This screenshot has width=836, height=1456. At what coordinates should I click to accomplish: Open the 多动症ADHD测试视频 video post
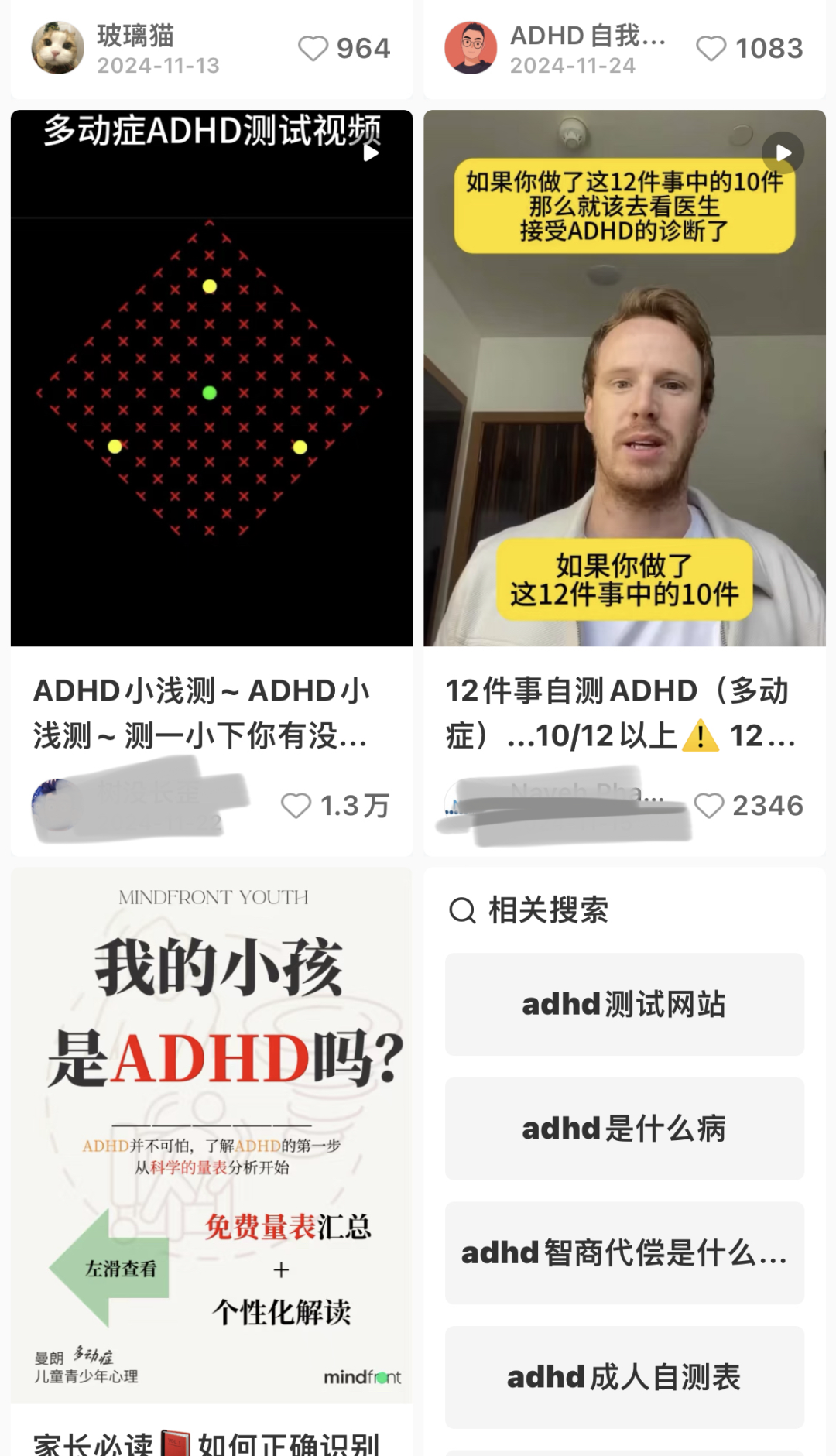pos(211,378)
